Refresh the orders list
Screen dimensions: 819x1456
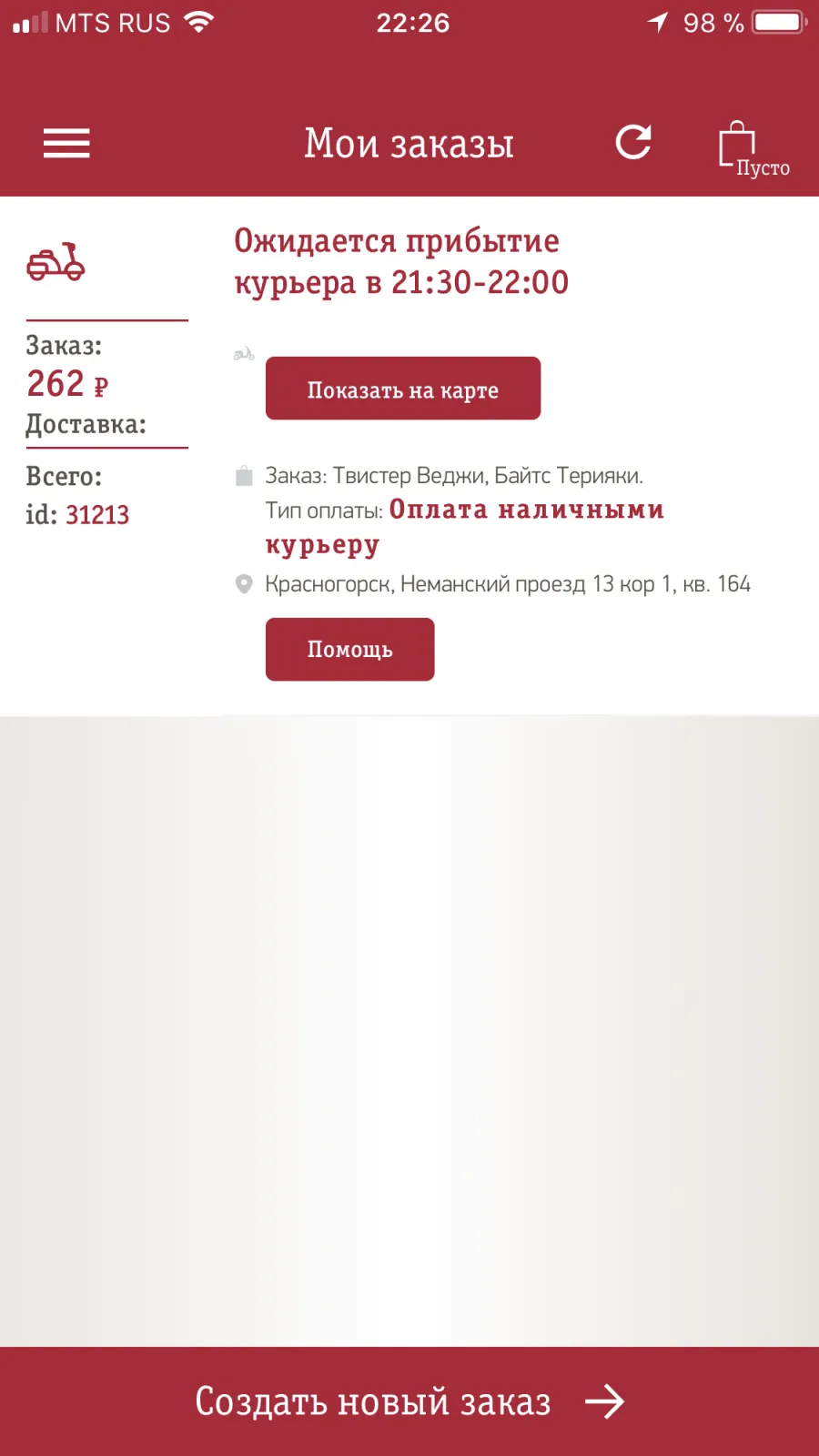633,142
